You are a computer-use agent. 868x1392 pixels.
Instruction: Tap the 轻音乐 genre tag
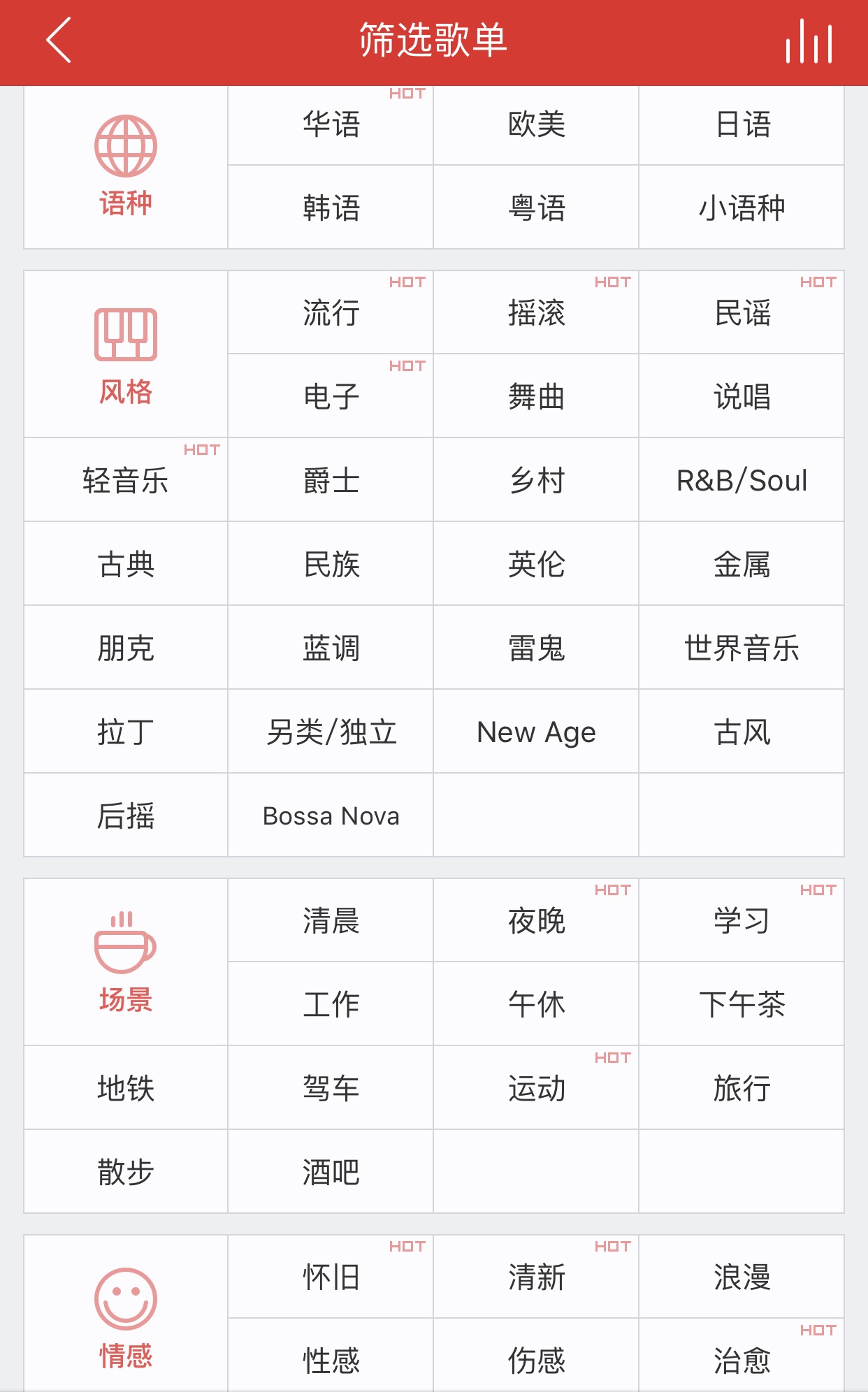(126, 480)
